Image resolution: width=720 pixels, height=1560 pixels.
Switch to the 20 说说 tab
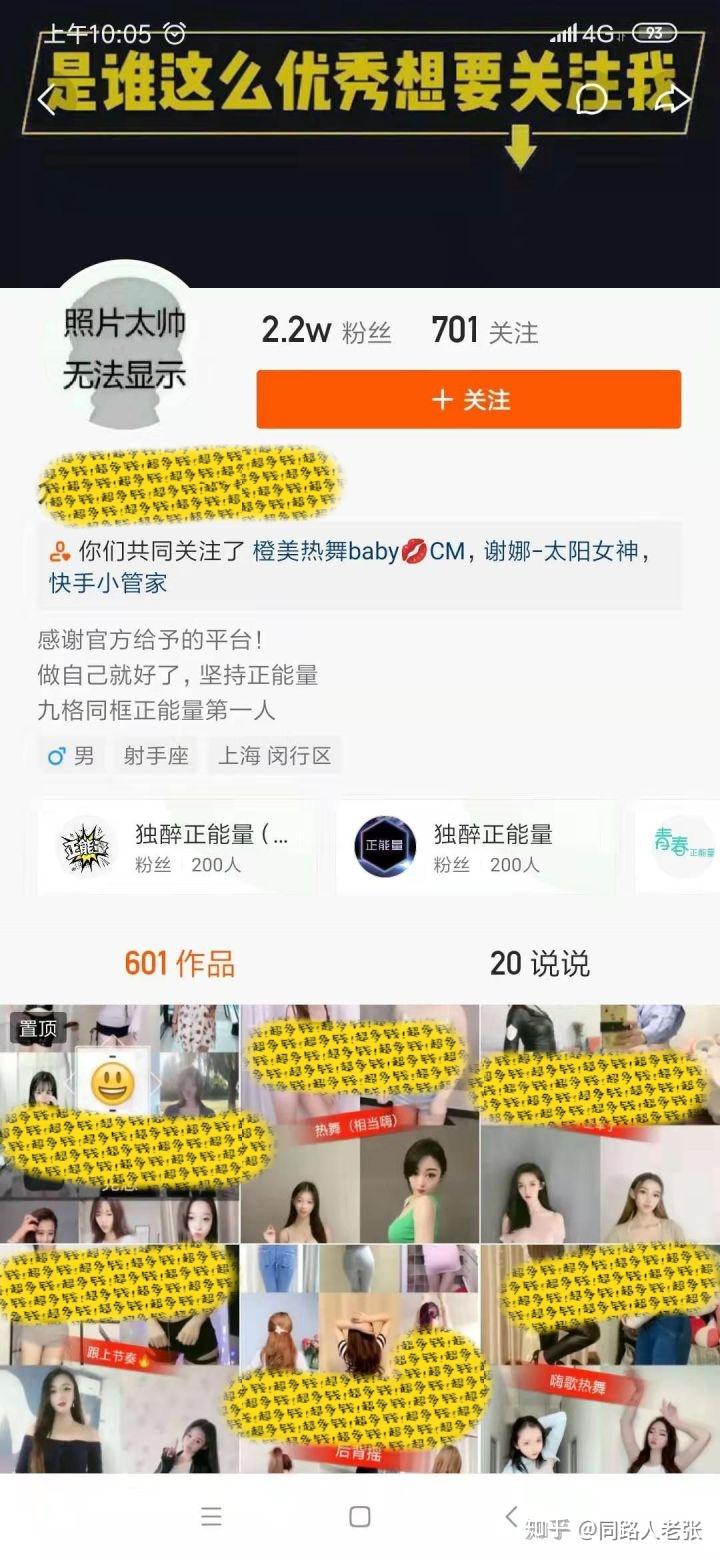(x=540, y=963)
